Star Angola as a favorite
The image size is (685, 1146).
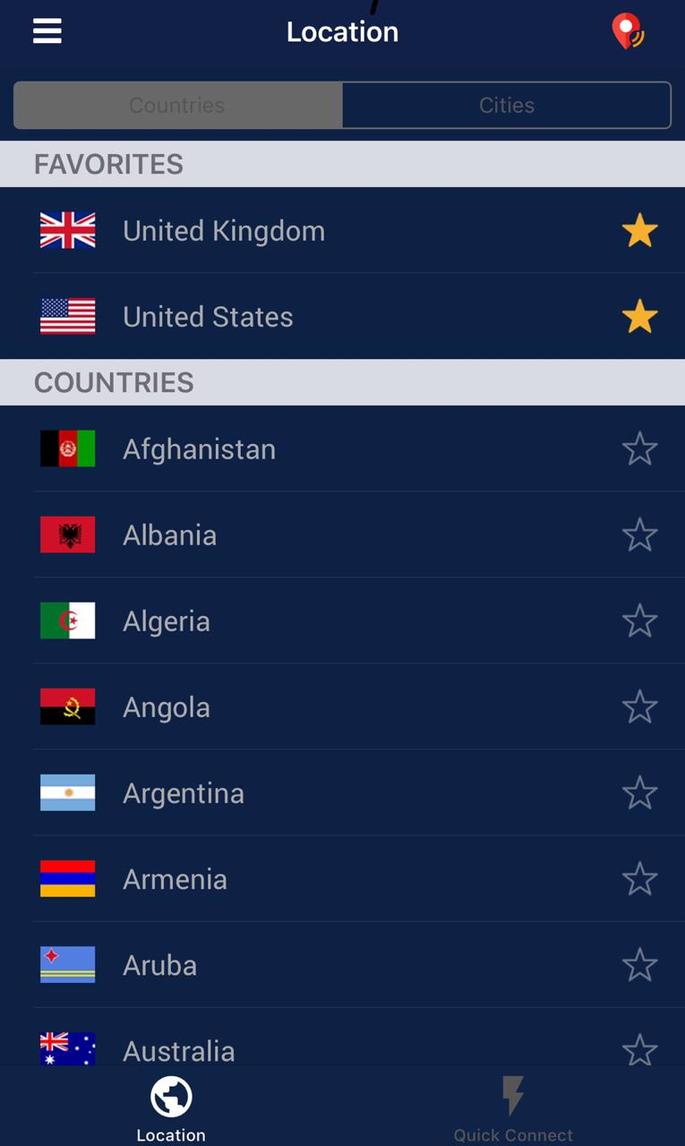[x=640, y=707]
